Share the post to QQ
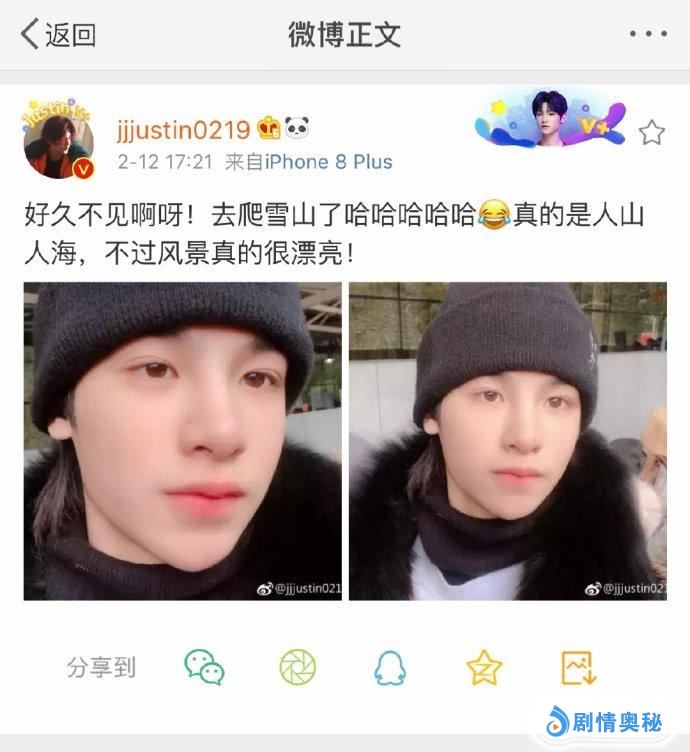690x752 pixels. [390, 667]
